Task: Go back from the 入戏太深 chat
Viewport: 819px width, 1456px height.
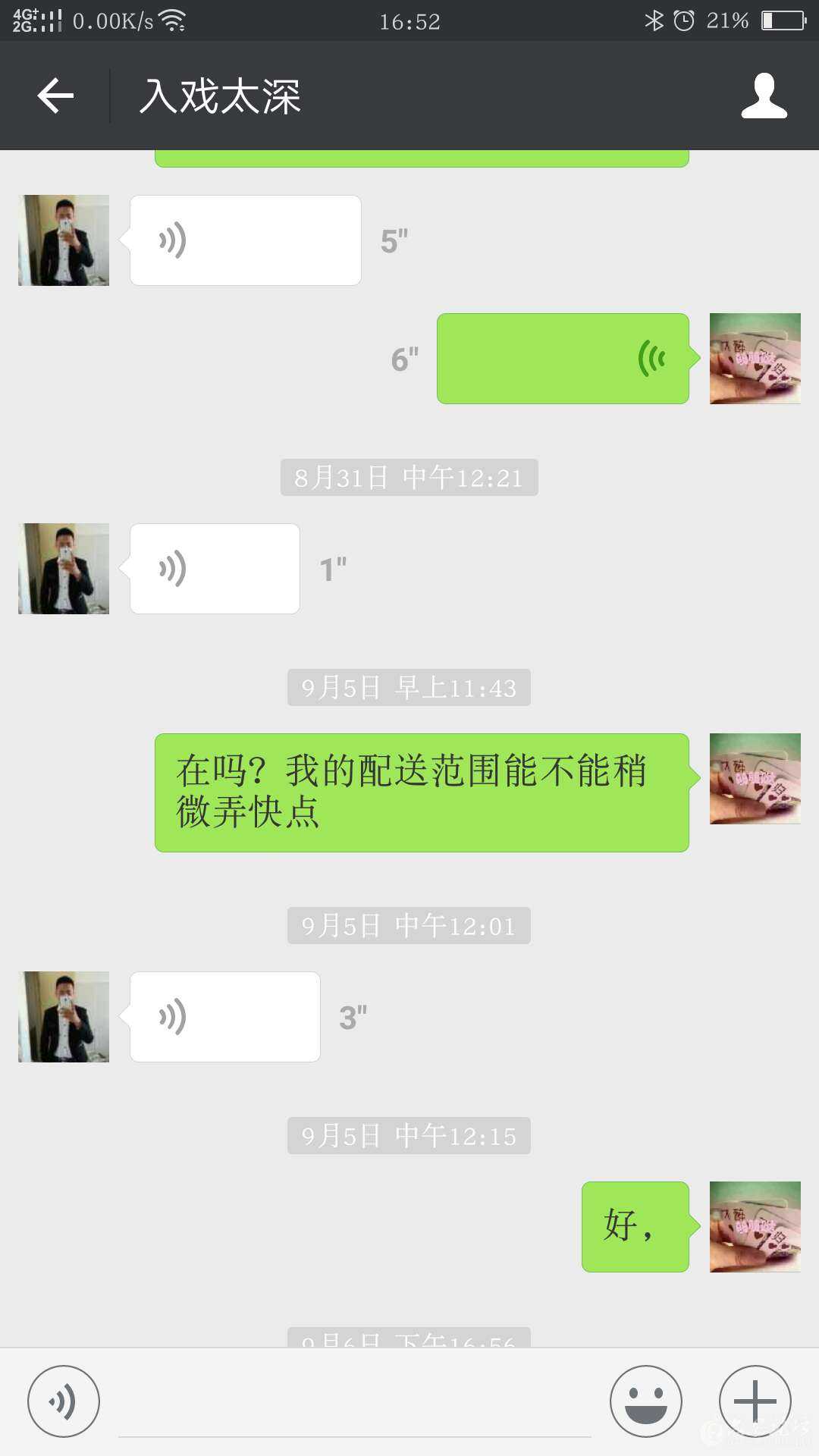Action: pyautogui.click(x=55, y=96)
